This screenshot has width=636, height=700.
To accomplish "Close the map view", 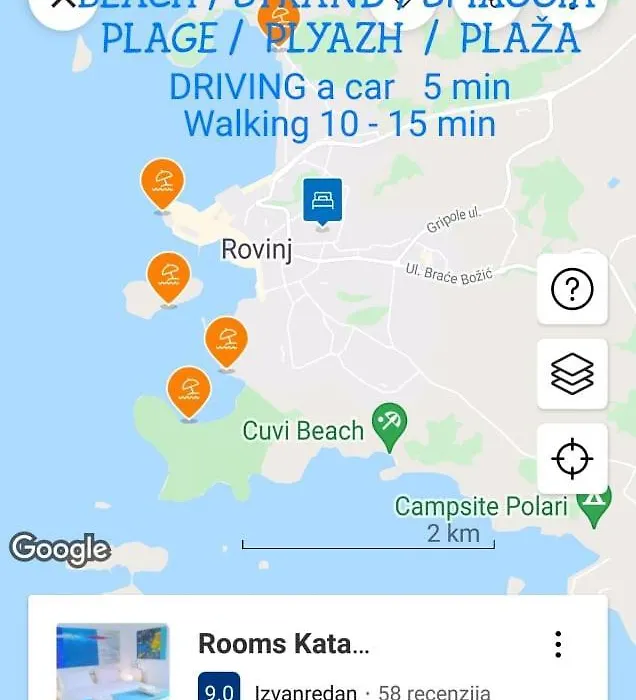I will [62, 5].
